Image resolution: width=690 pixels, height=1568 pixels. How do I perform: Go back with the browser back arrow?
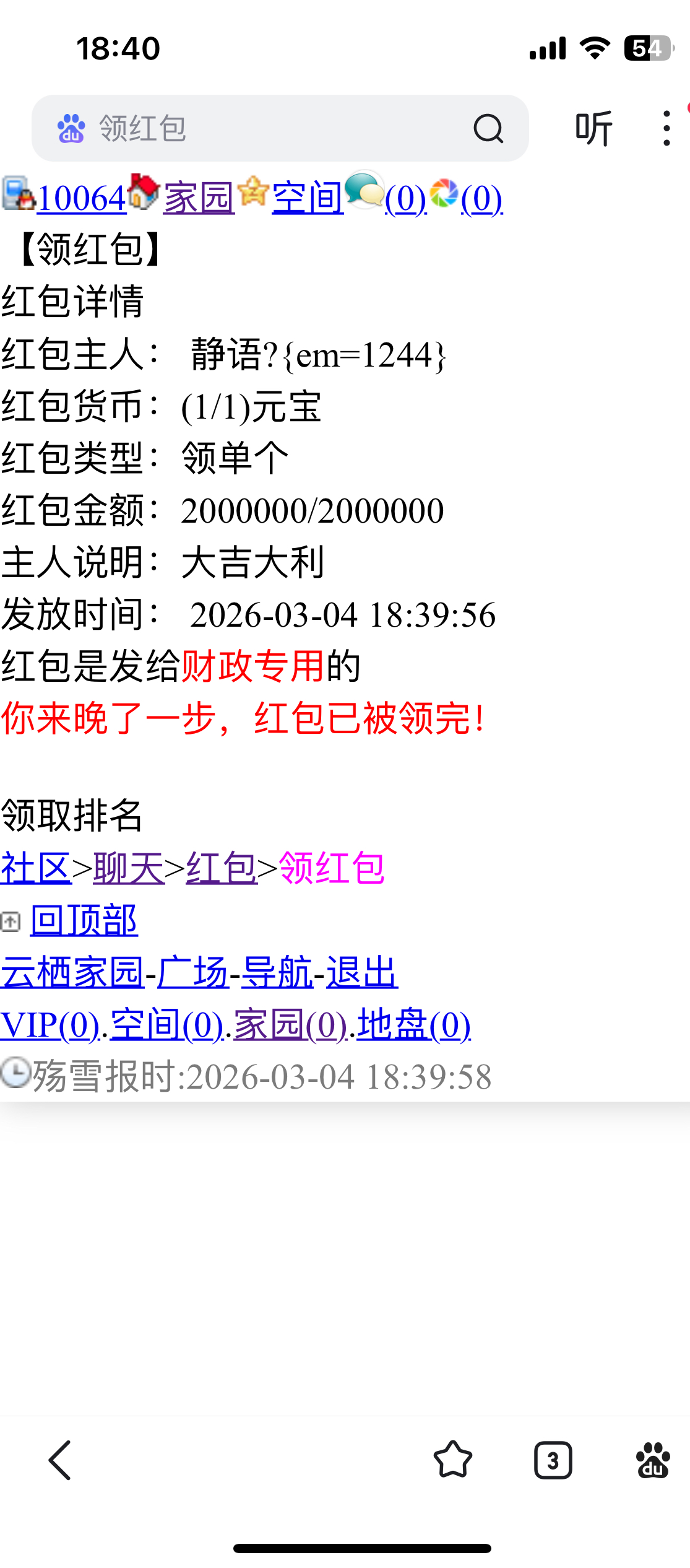click(60, 1460)
